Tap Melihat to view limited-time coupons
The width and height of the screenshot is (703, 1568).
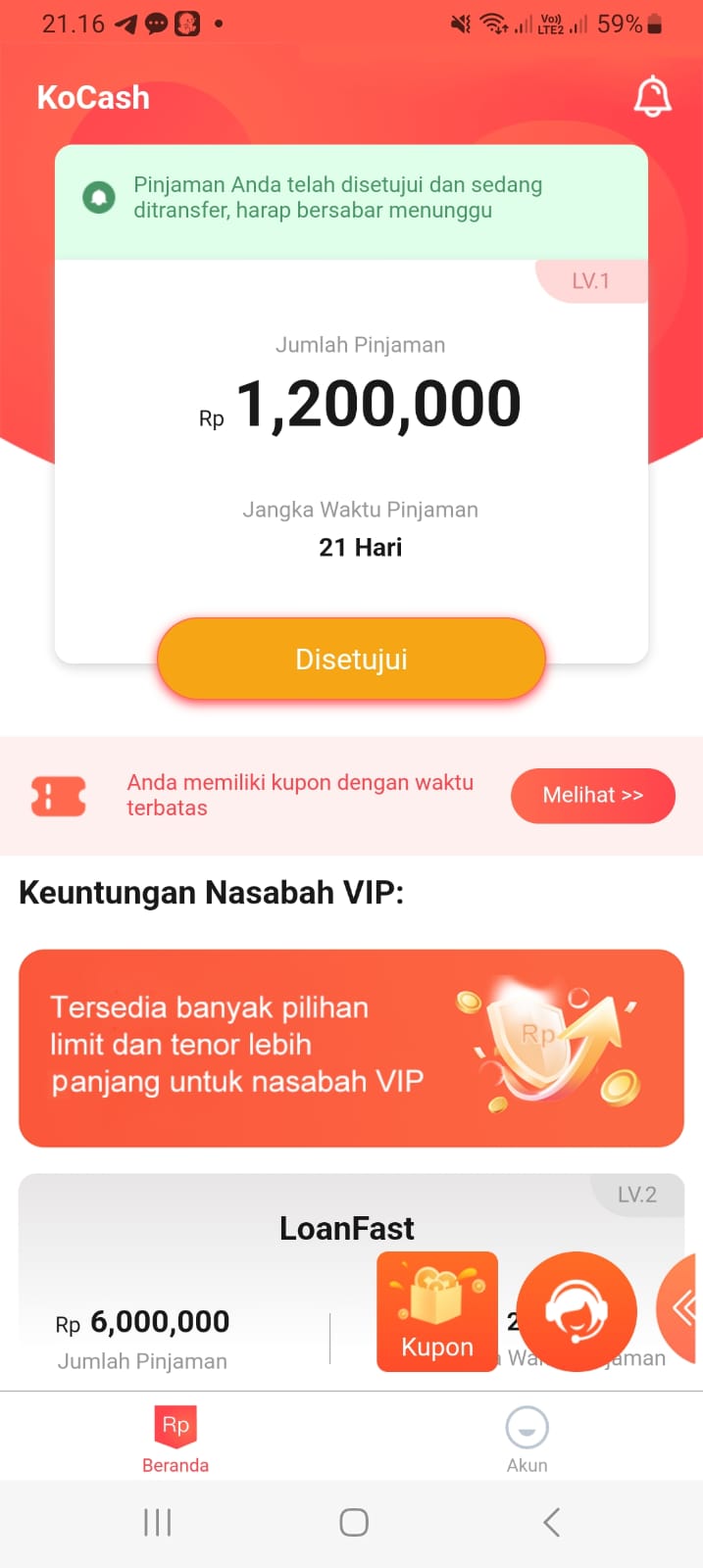click(x=592, y=795)
